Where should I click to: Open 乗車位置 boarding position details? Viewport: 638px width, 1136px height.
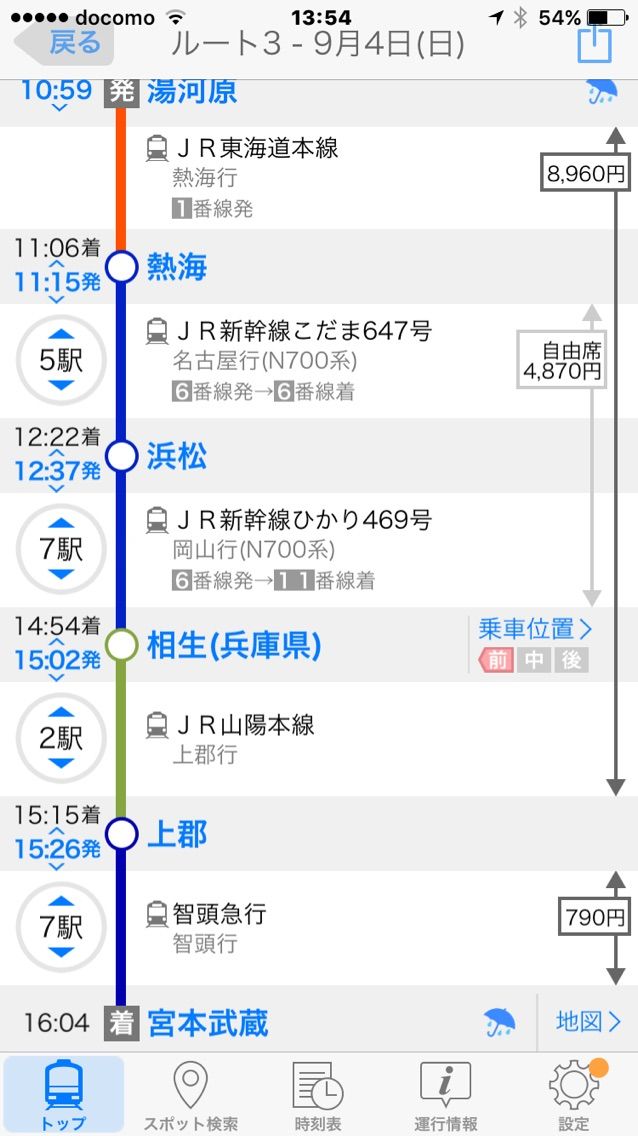click(535, 630)
